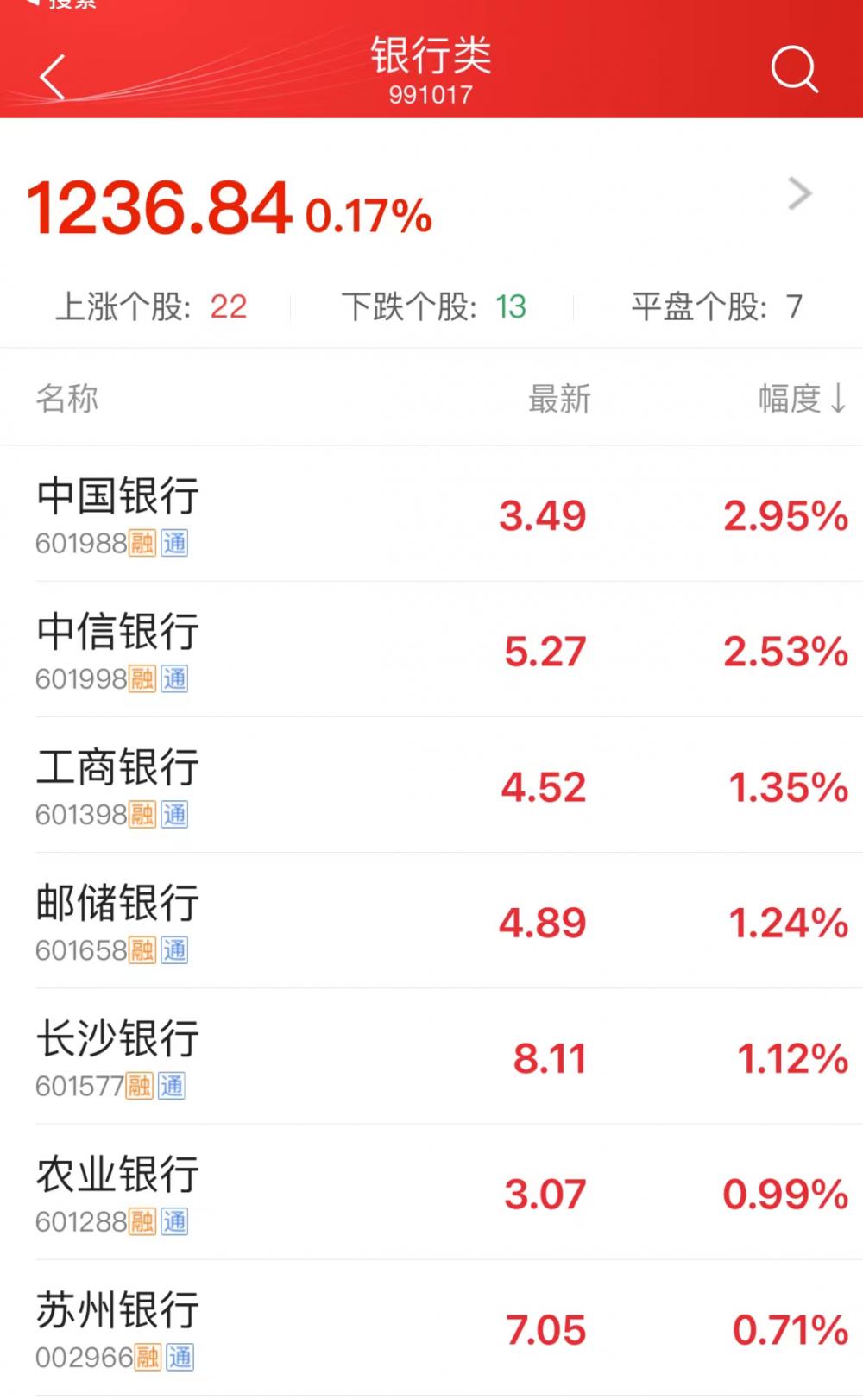Open the 农业银行 stock row

pyautogui.click(x=431, y=1192)
